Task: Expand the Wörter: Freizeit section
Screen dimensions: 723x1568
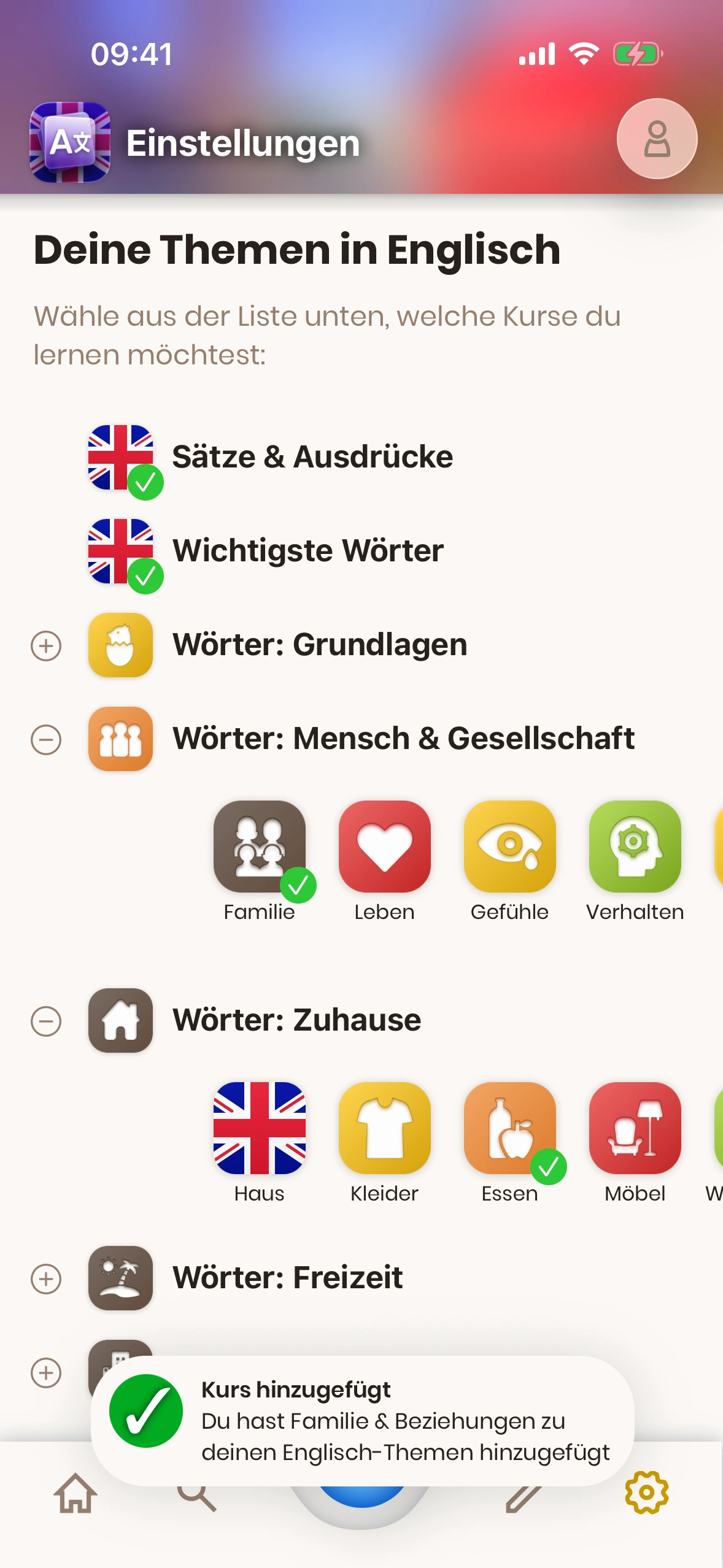Action: (47, 1279)
